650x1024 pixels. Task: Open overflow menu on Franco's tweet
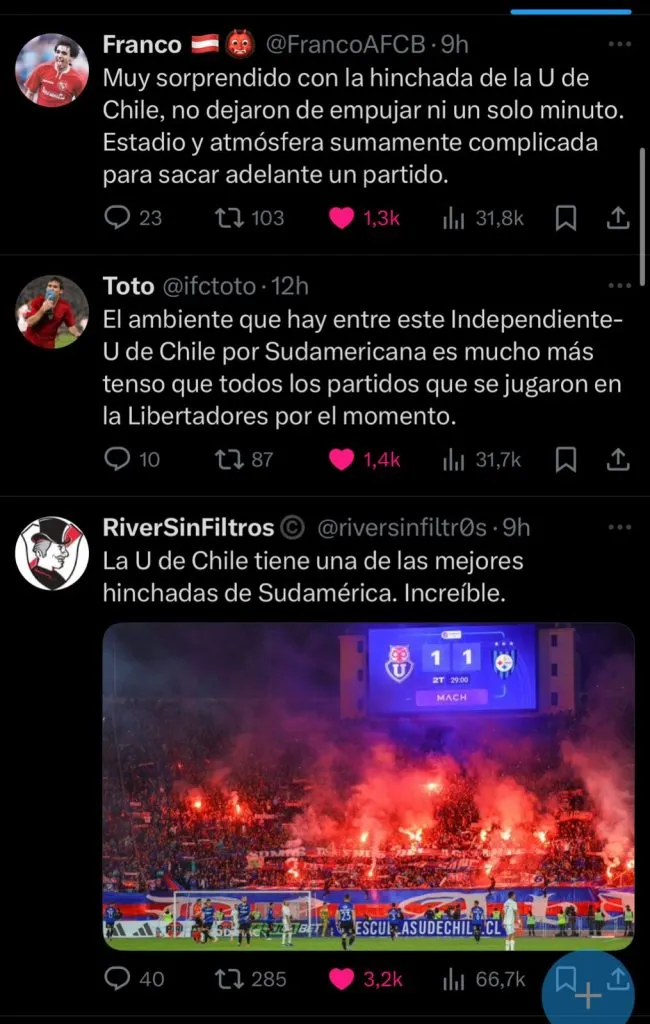point(620,45)
